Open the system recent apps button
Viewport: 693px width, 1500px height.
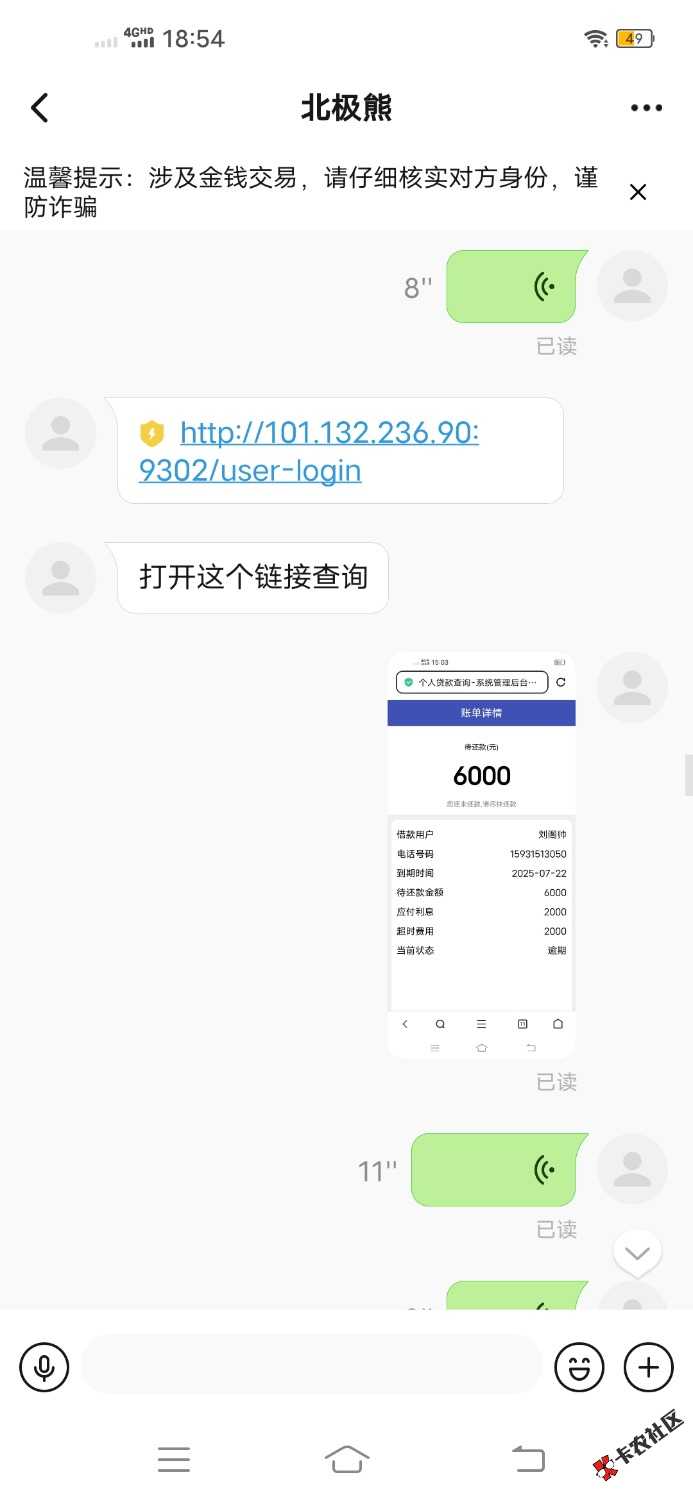[174, 1459]
